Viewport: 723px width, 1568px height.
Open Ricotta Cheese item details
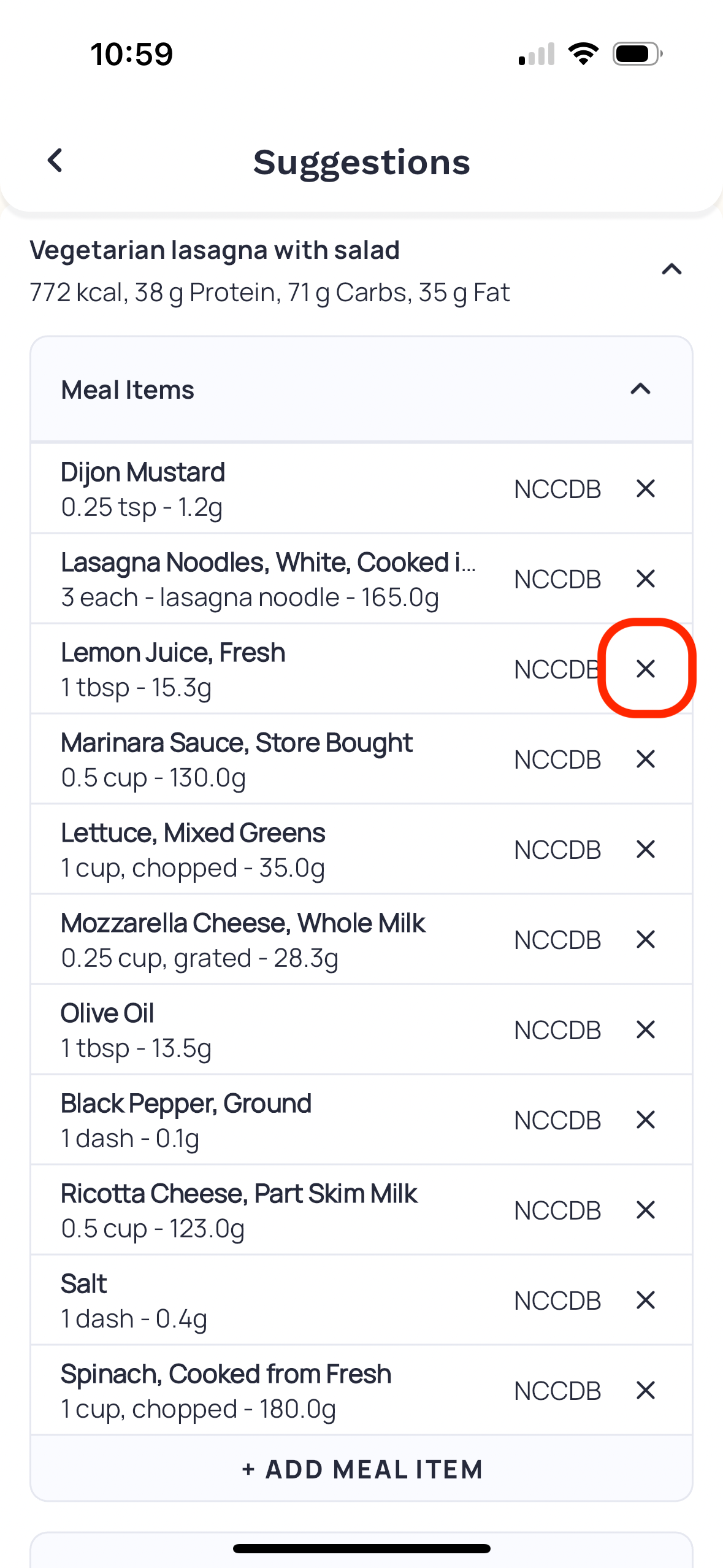[x=270, y=1210]
